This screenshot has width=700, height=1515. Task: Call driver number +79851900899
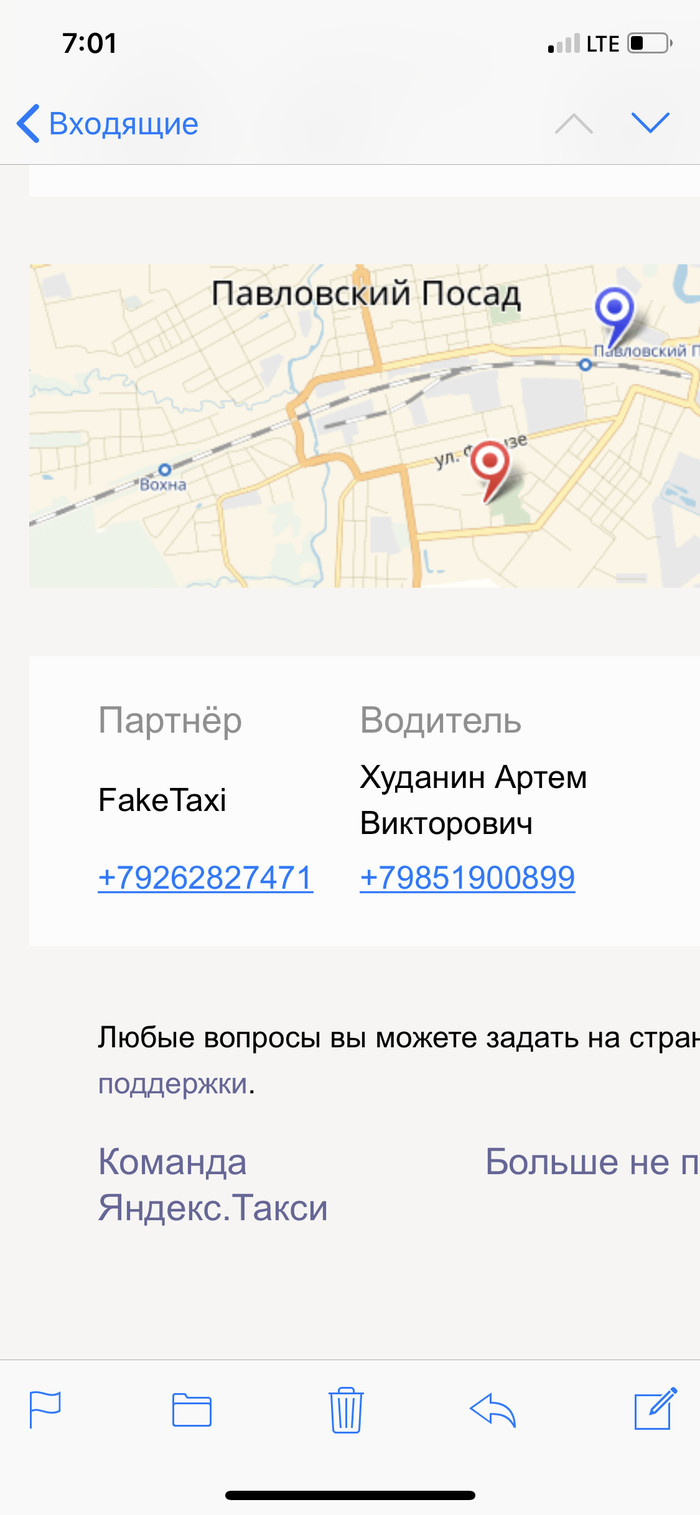click(467, 878)
